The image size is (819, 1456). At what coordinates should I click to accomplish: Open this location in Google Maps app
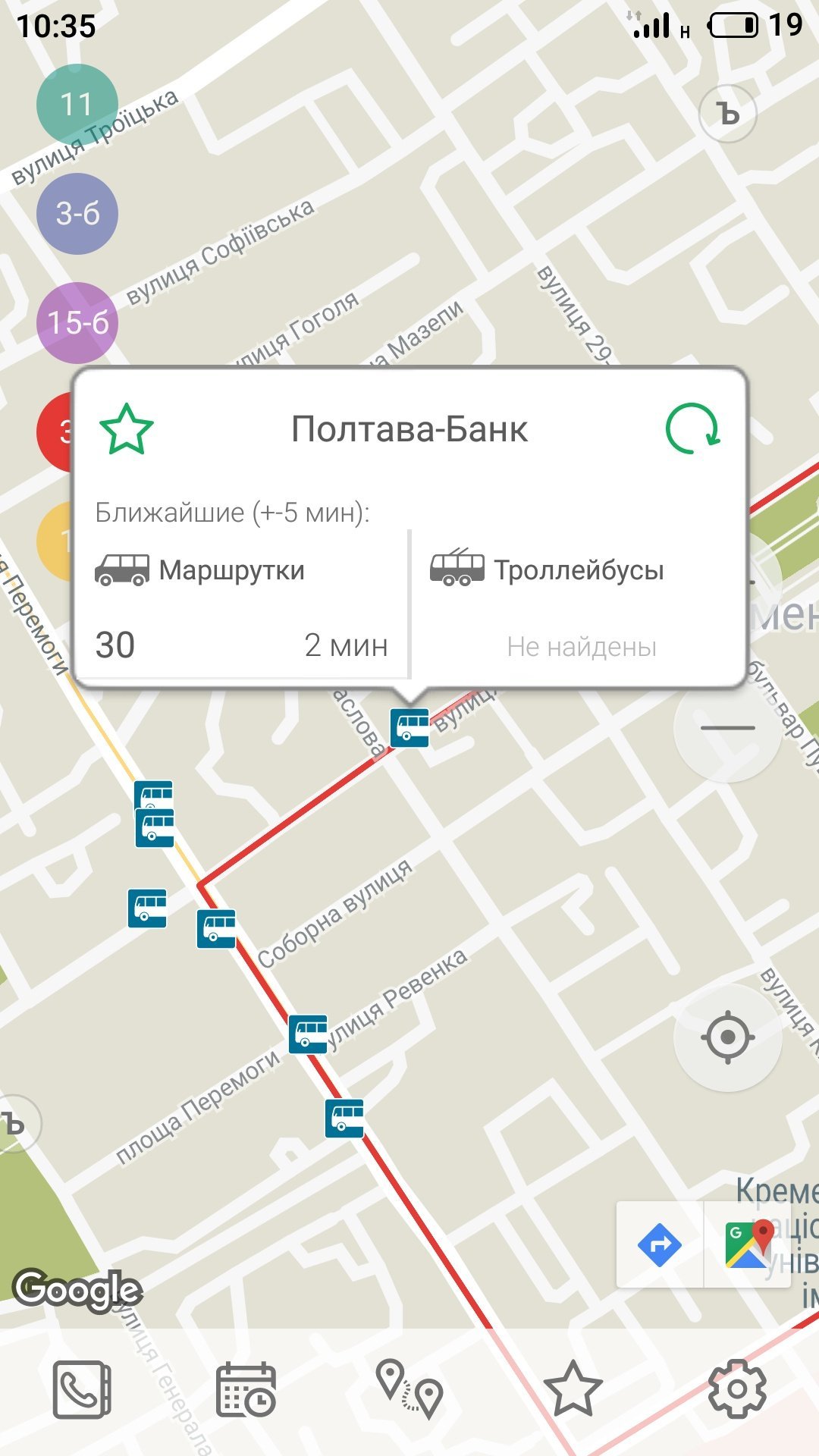[x=748, y=1244]
